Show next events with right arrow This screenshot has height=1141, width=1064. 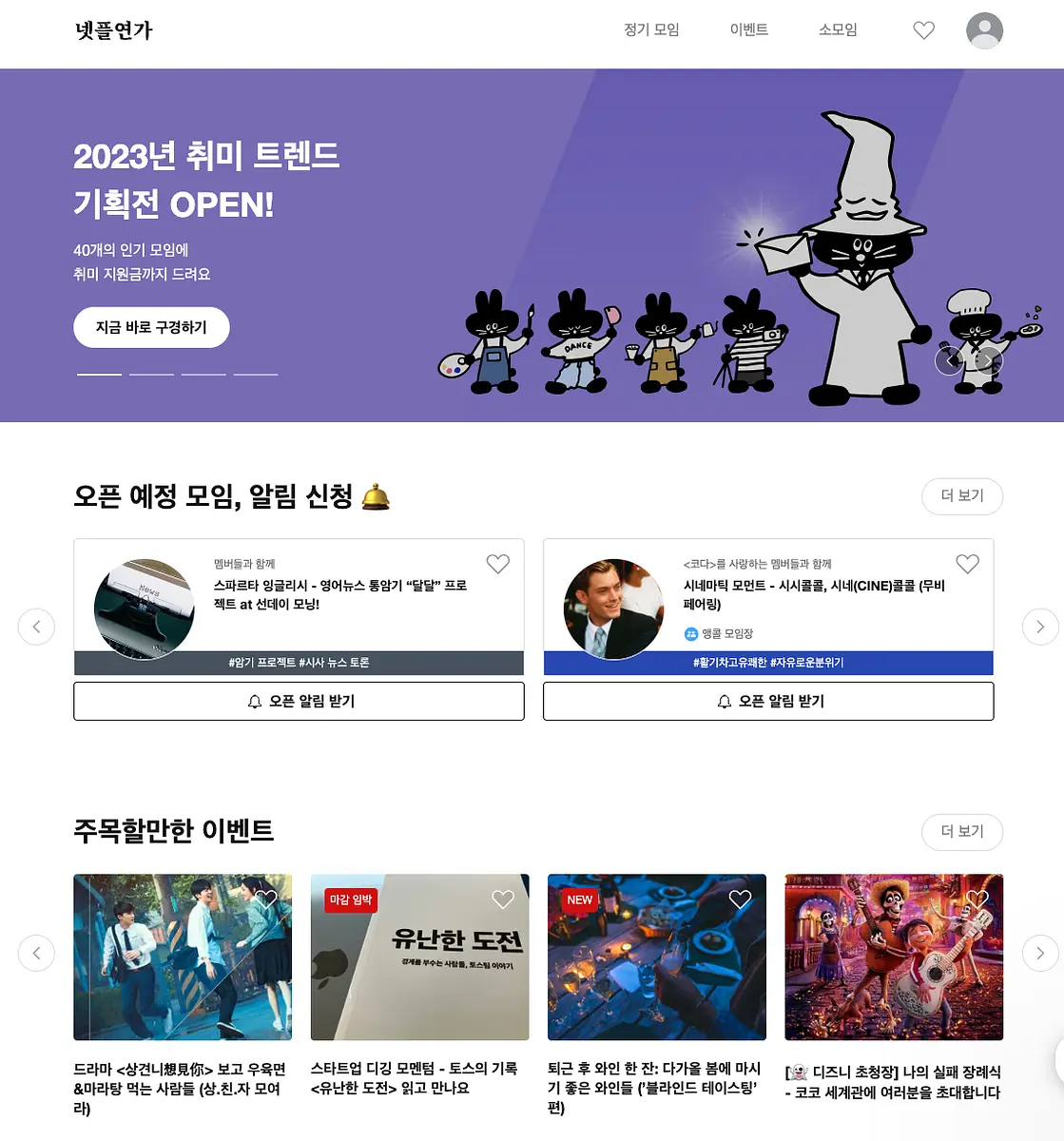point(1040,953)
